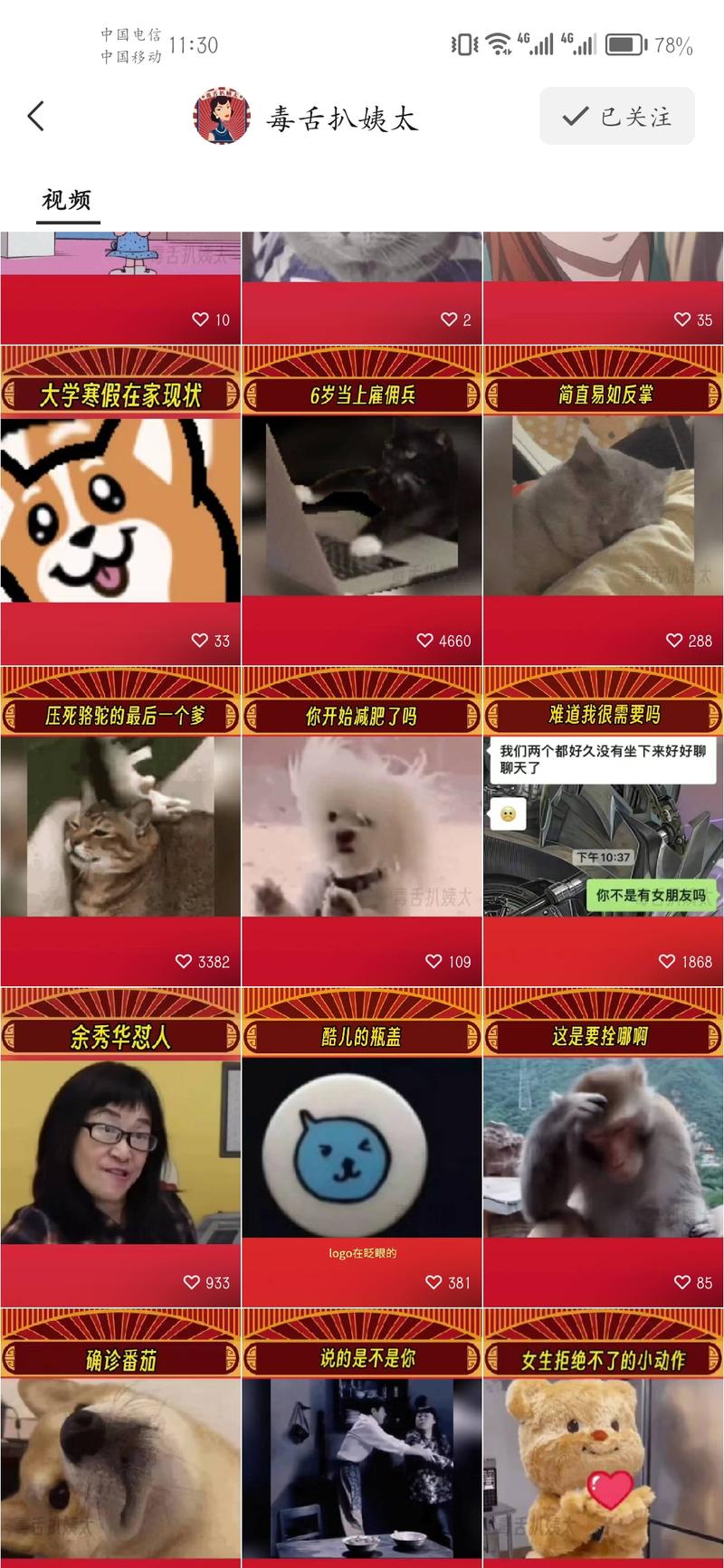The width and height of the screenshot is (724, 1568).
Task: Open the 简直易如反掌 cat video
Action: coord(604,507)
